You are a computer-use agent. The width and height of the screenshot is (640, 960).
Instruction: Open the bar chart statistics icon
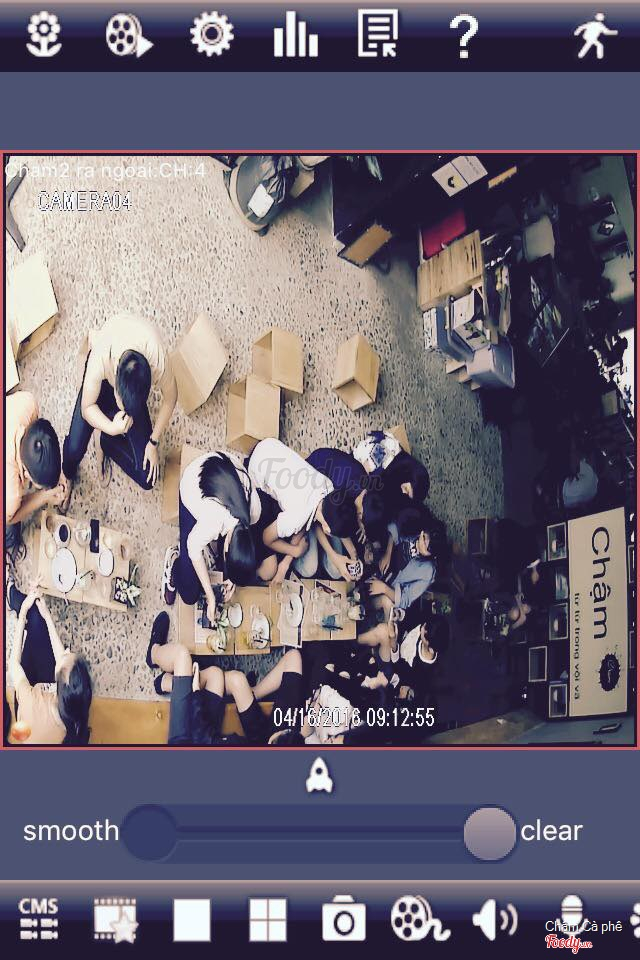click(295, 35)
